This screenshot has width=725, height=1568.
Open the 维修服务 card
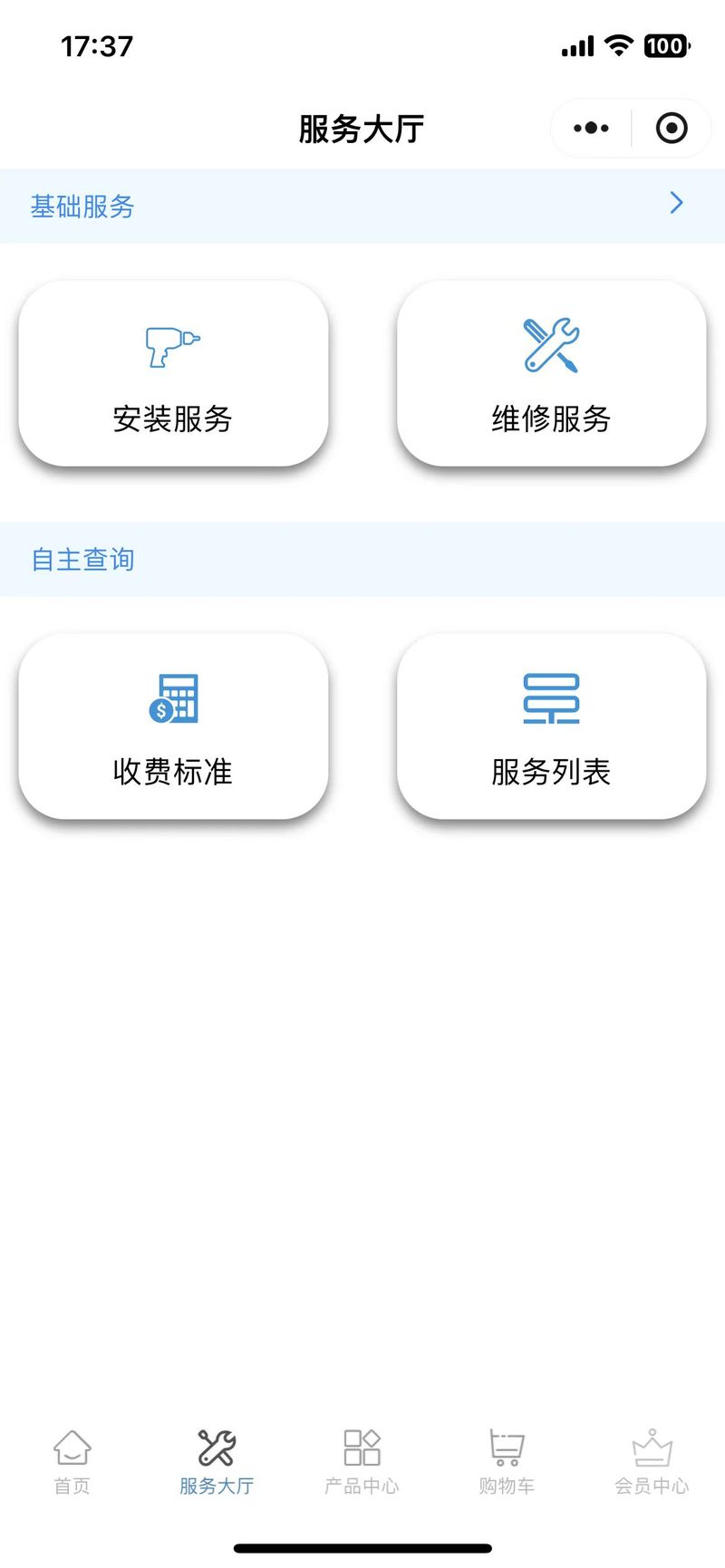(551, 373)
